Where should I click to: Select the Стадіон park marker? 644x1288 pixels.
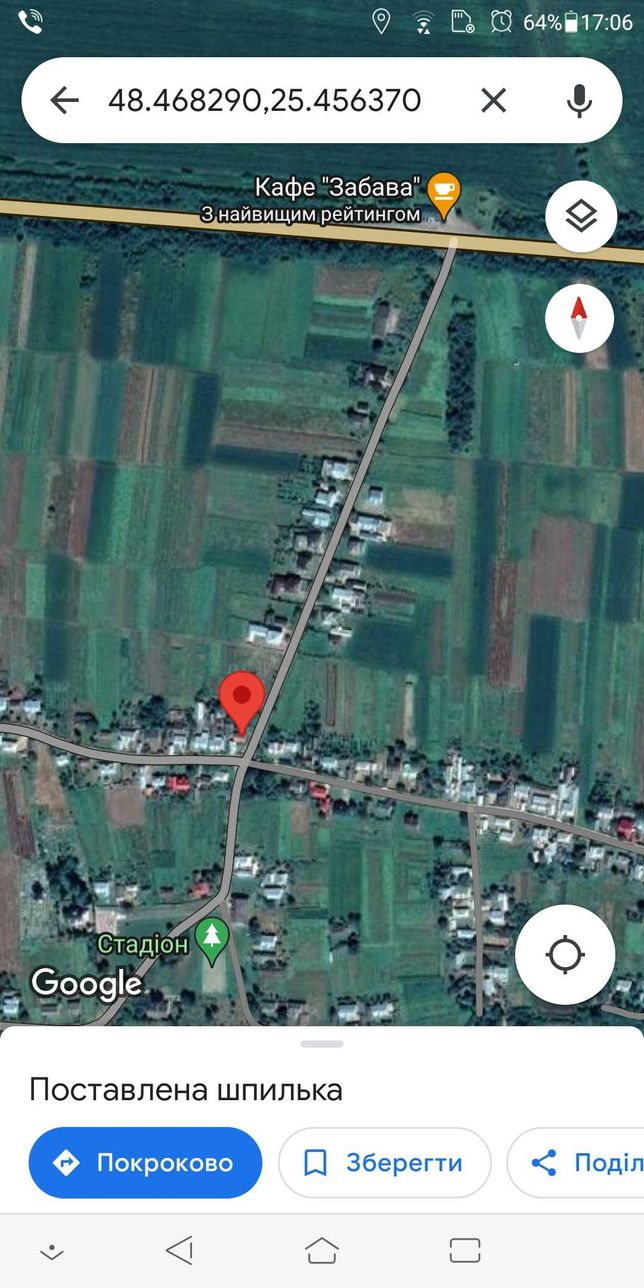[x=211, y=938]
